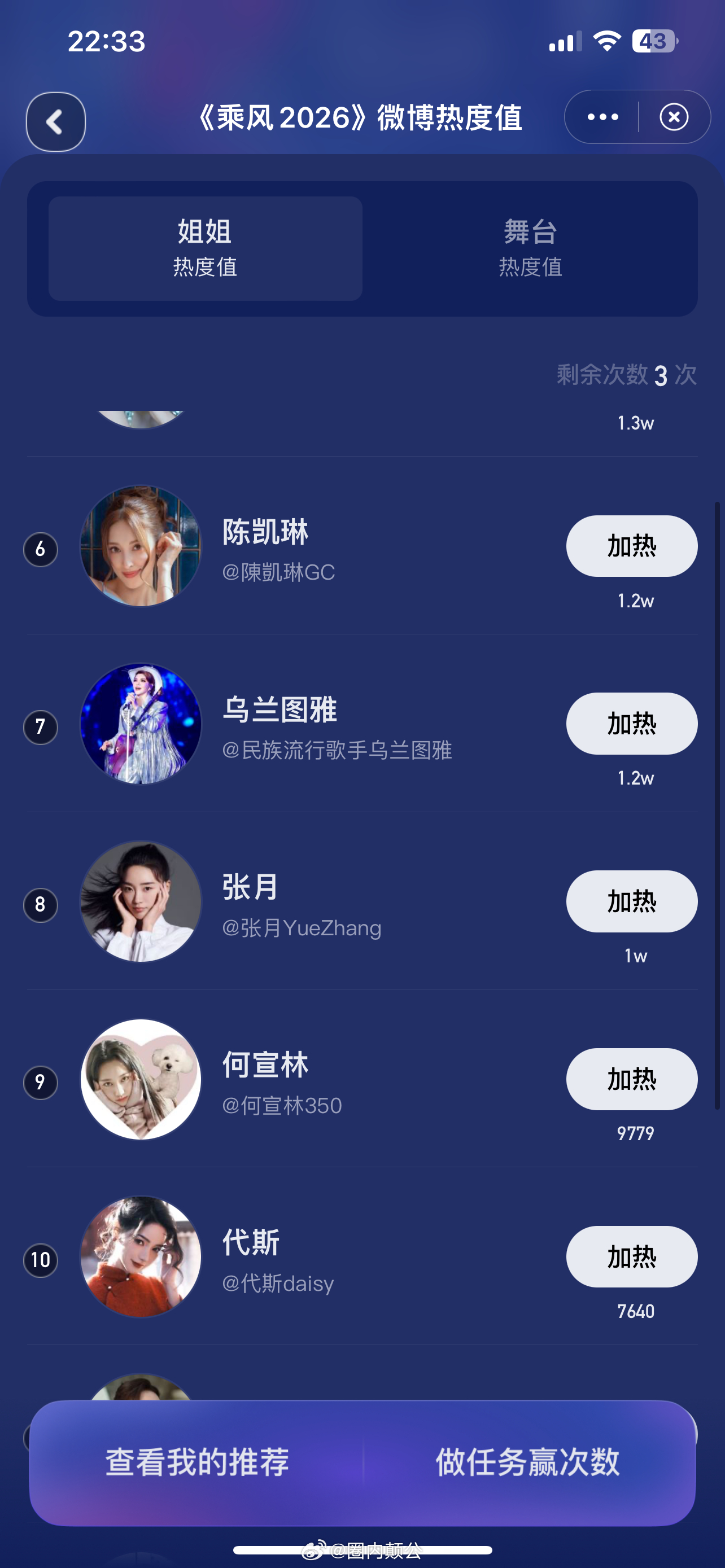Tap 加热 for 陈凯琳

pos(631,546)
